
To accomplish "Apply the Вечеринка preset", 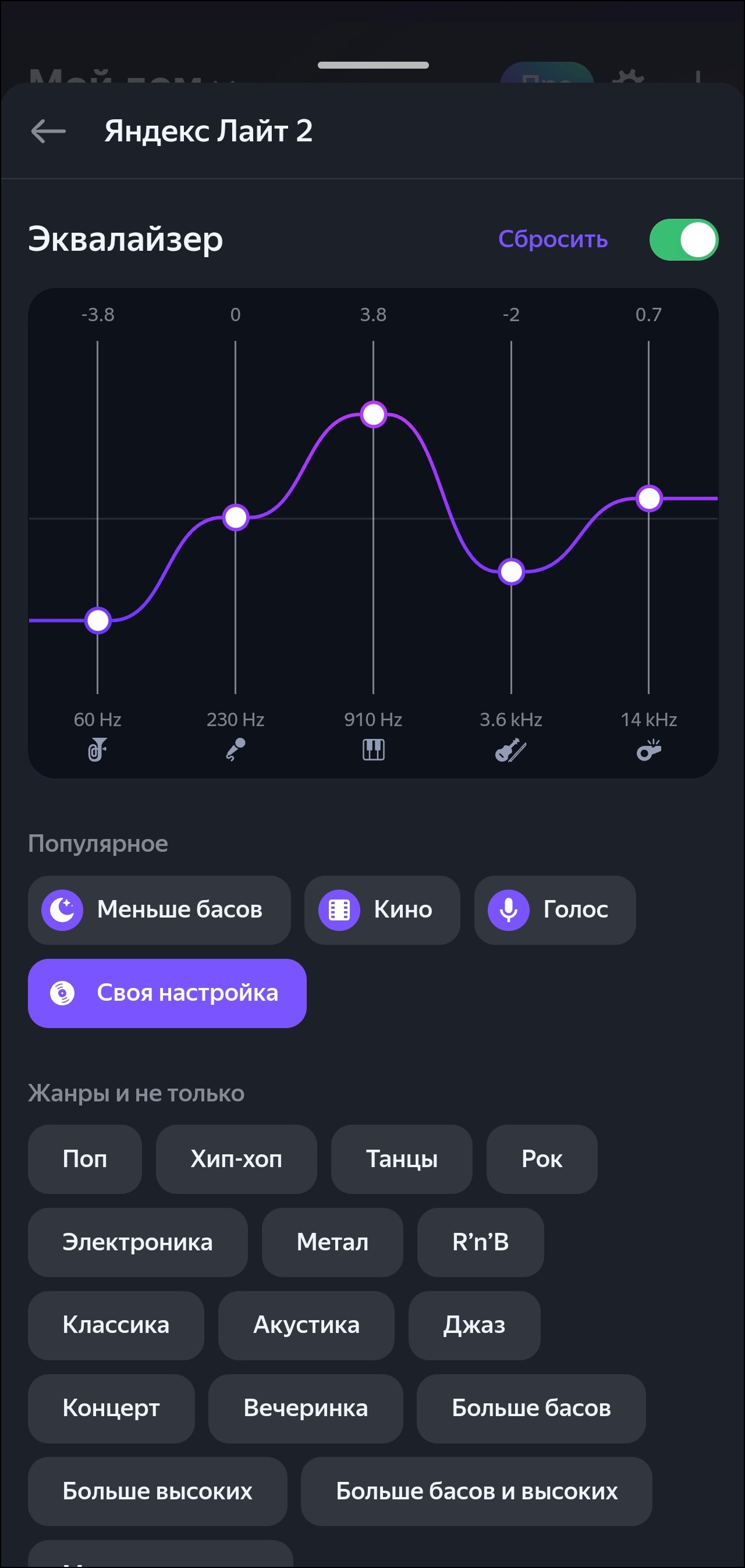I will (305, 1408).
